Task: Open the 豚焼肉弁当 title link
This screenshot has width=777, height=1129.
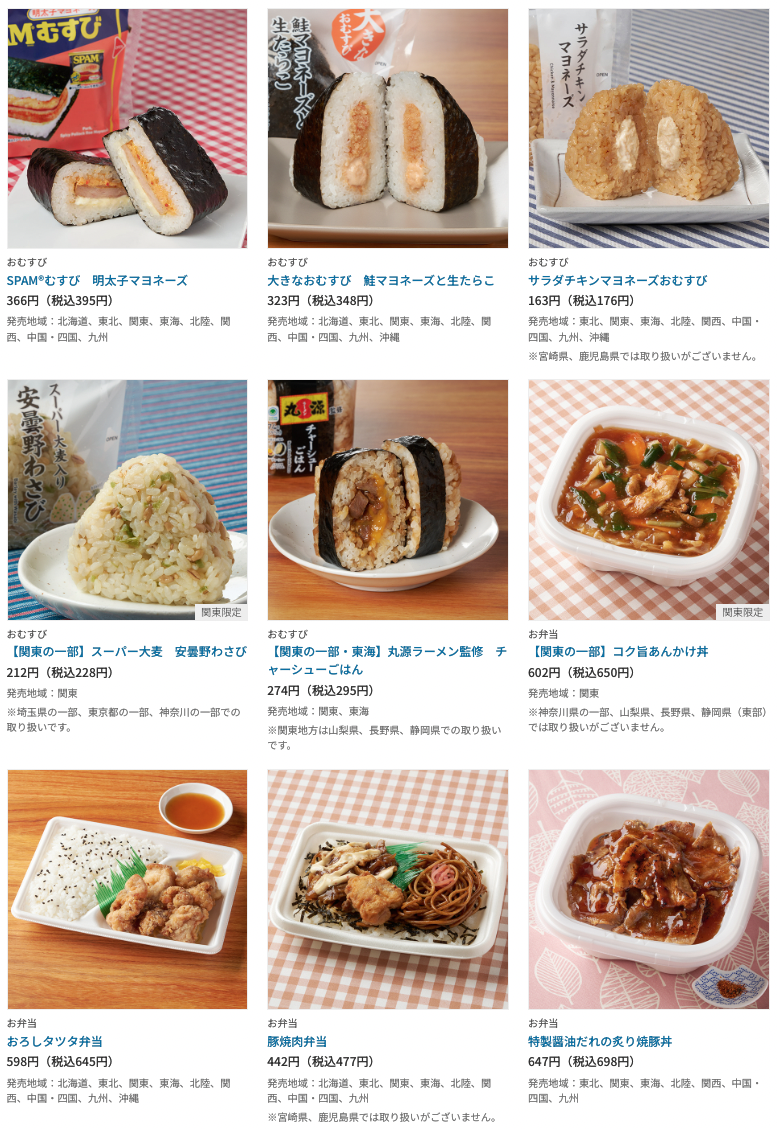Action: pyautogui.click(x=297, y=1041)
